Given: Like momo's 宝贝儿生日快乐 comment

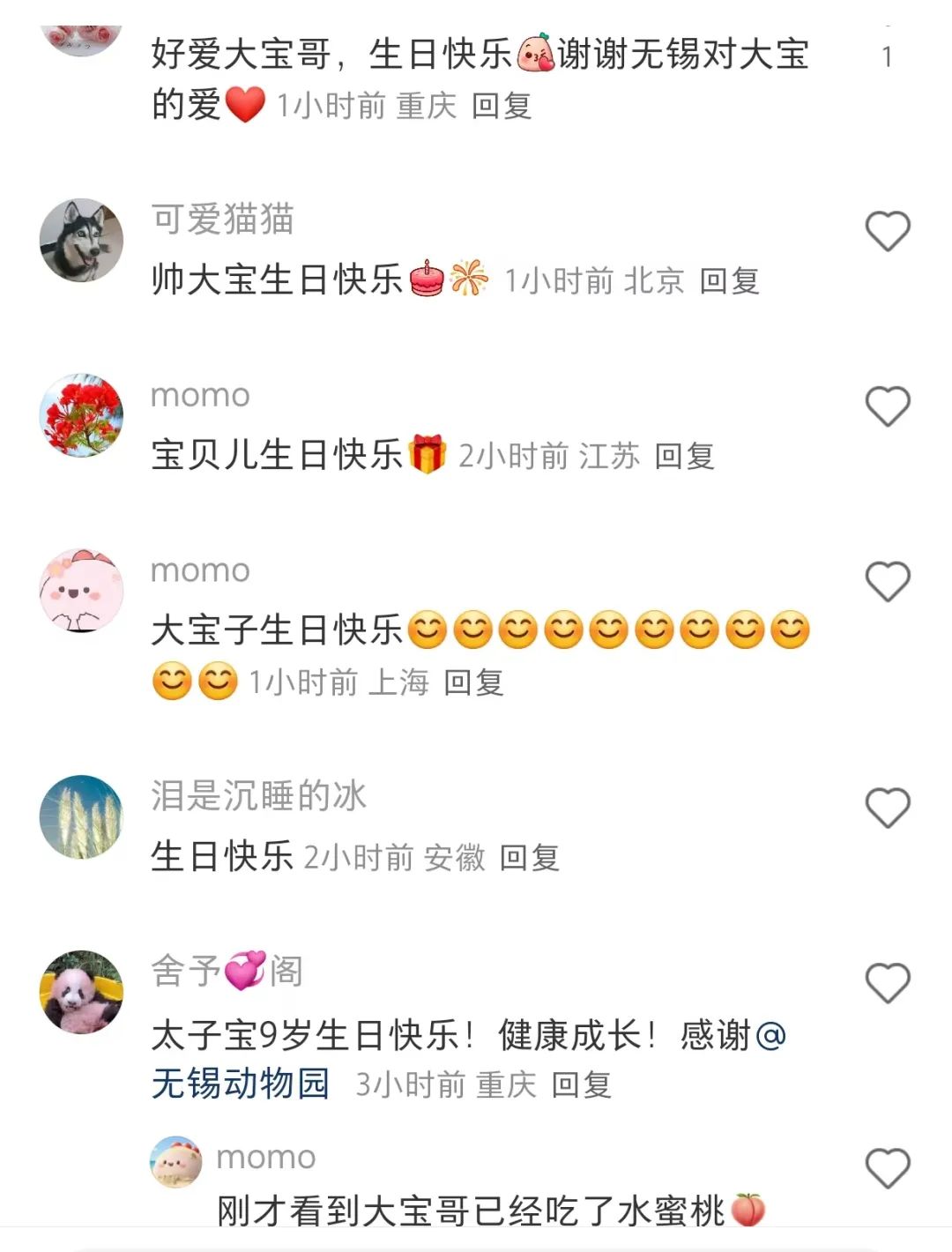Looking at the screenshot, I should [887, 407].
